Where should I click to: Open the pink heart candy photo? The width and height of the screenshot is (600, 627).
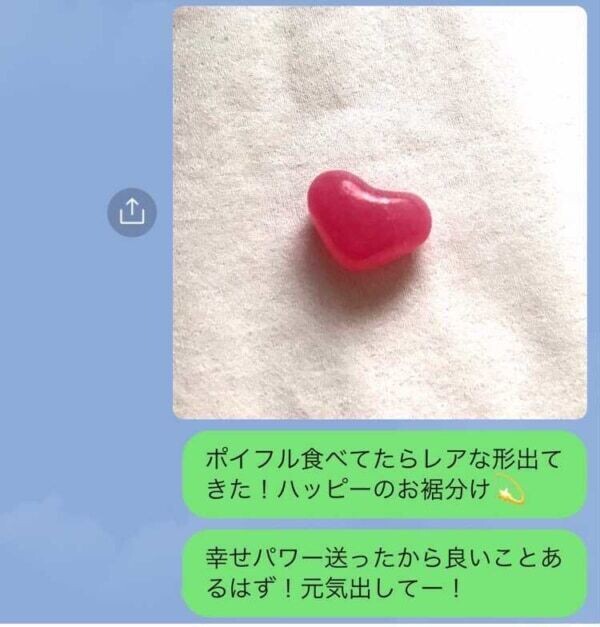coord(379,212)
